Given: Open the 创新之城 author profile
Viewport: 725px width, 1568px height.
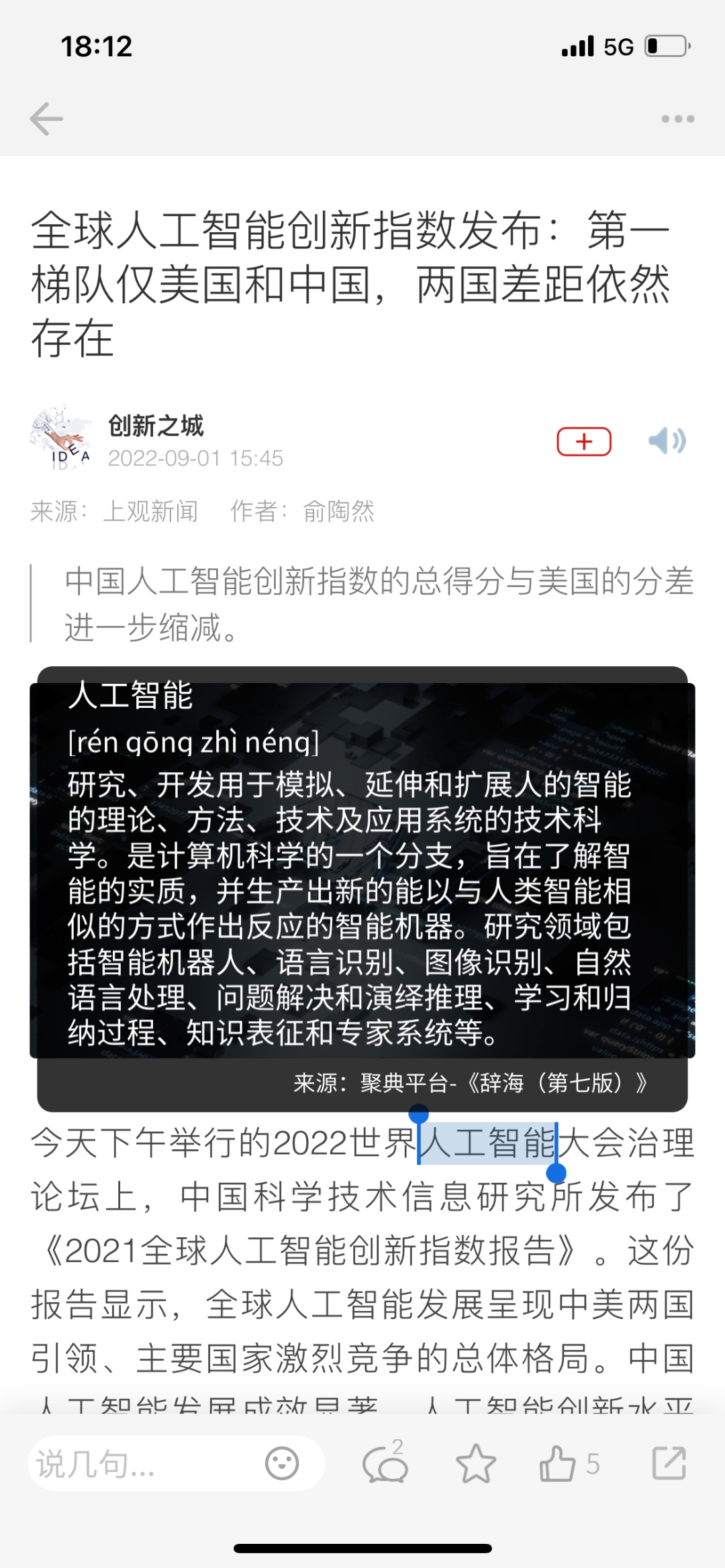Looking at the screenshot, I should pyautogui.click(x=156, y=426).
